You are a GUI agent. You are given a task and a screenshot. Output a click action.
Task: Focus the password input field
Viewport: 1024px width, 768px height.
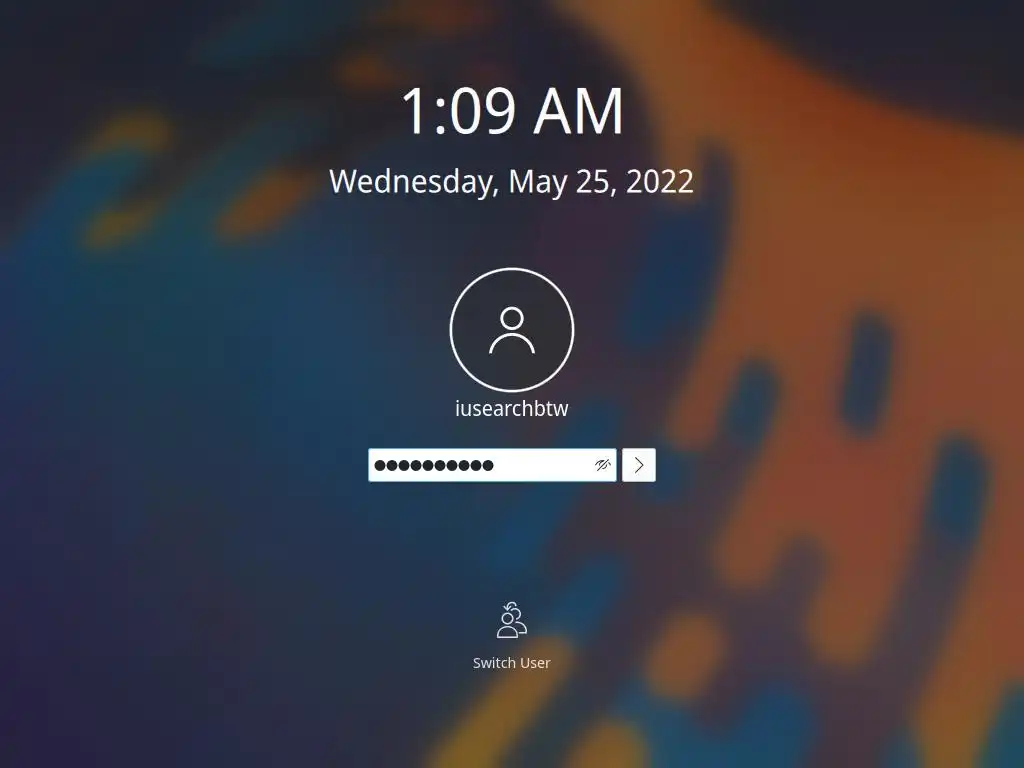(x=480, y=465)
